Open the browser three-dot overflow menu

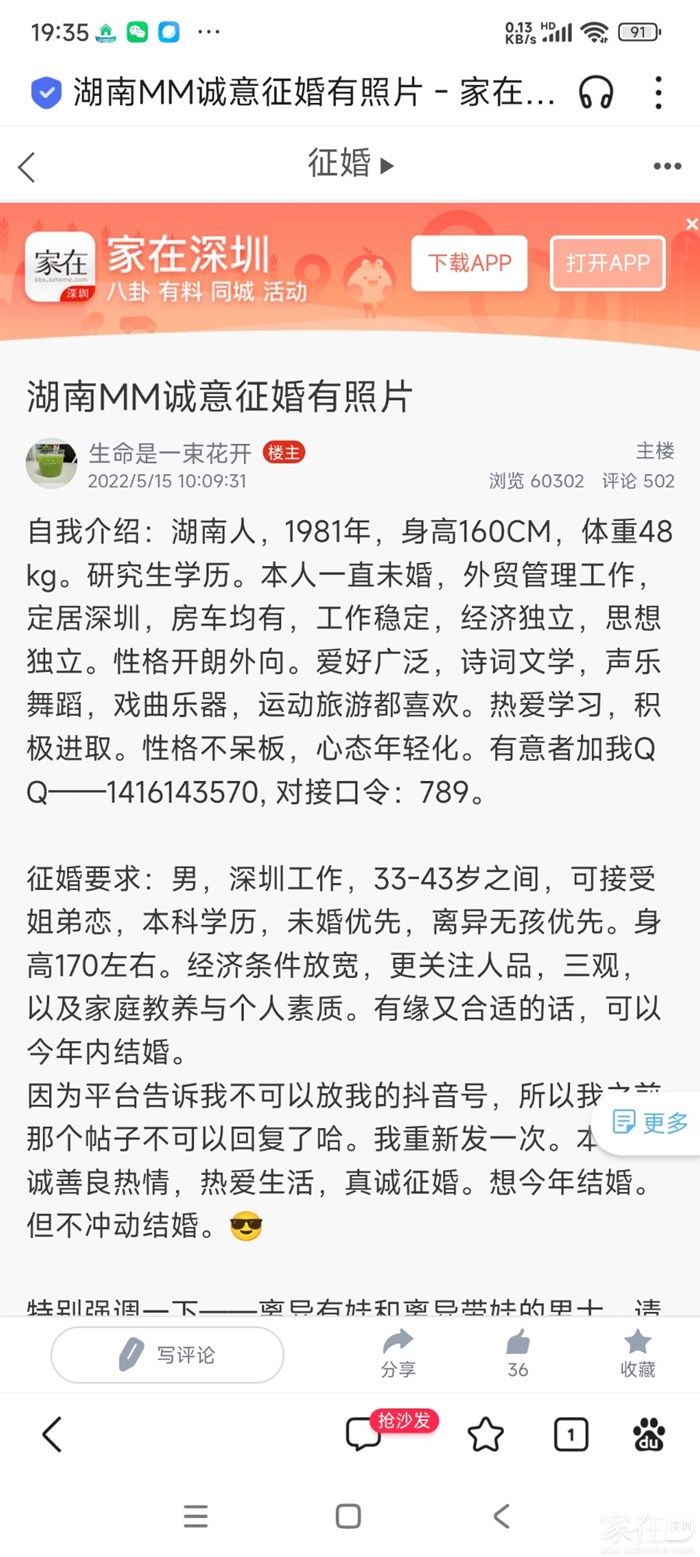click(x=658, y=92)
